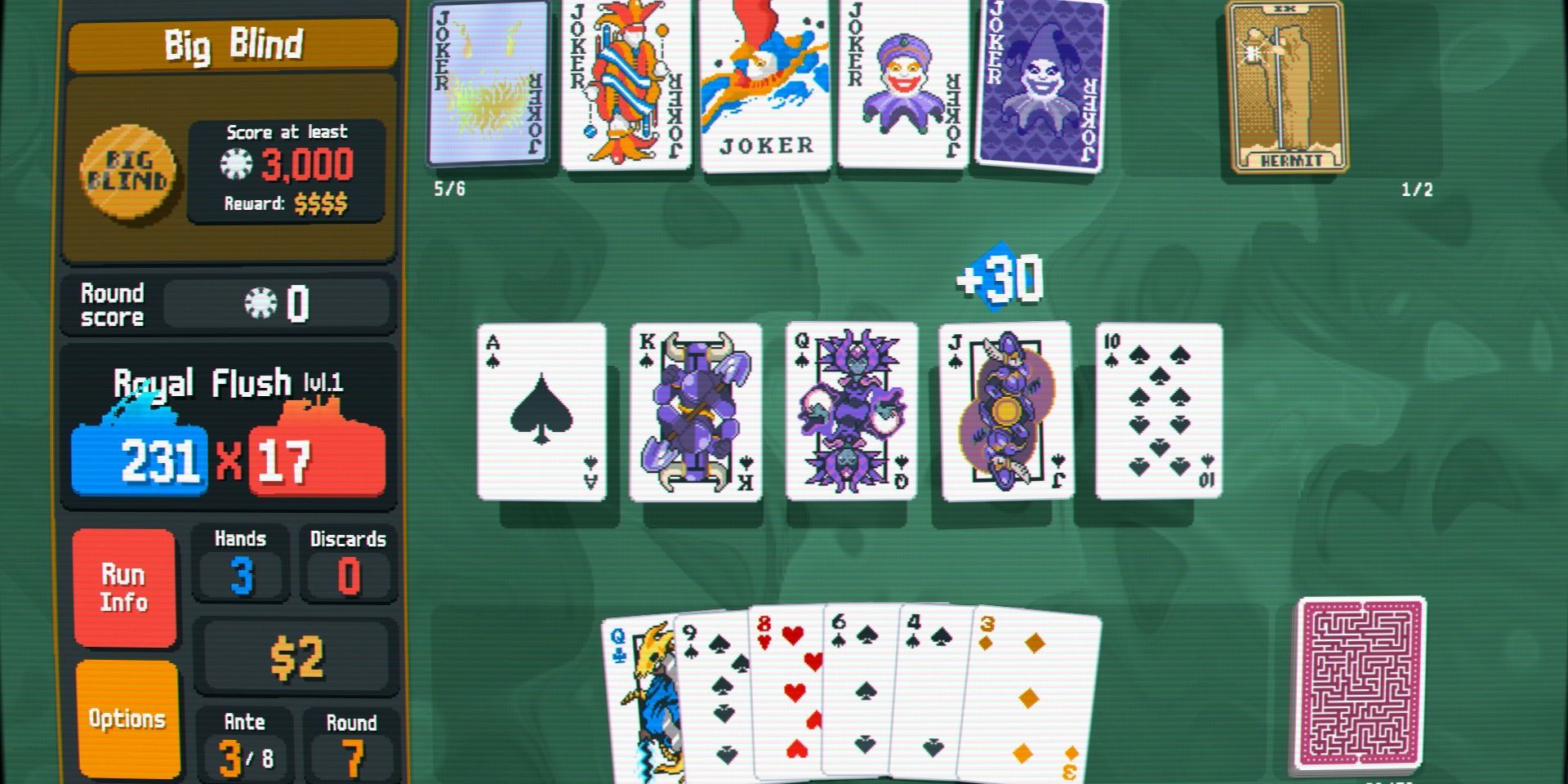
Task: Pick the 8 of Hearts in hand
Action: tap(786, 694)
